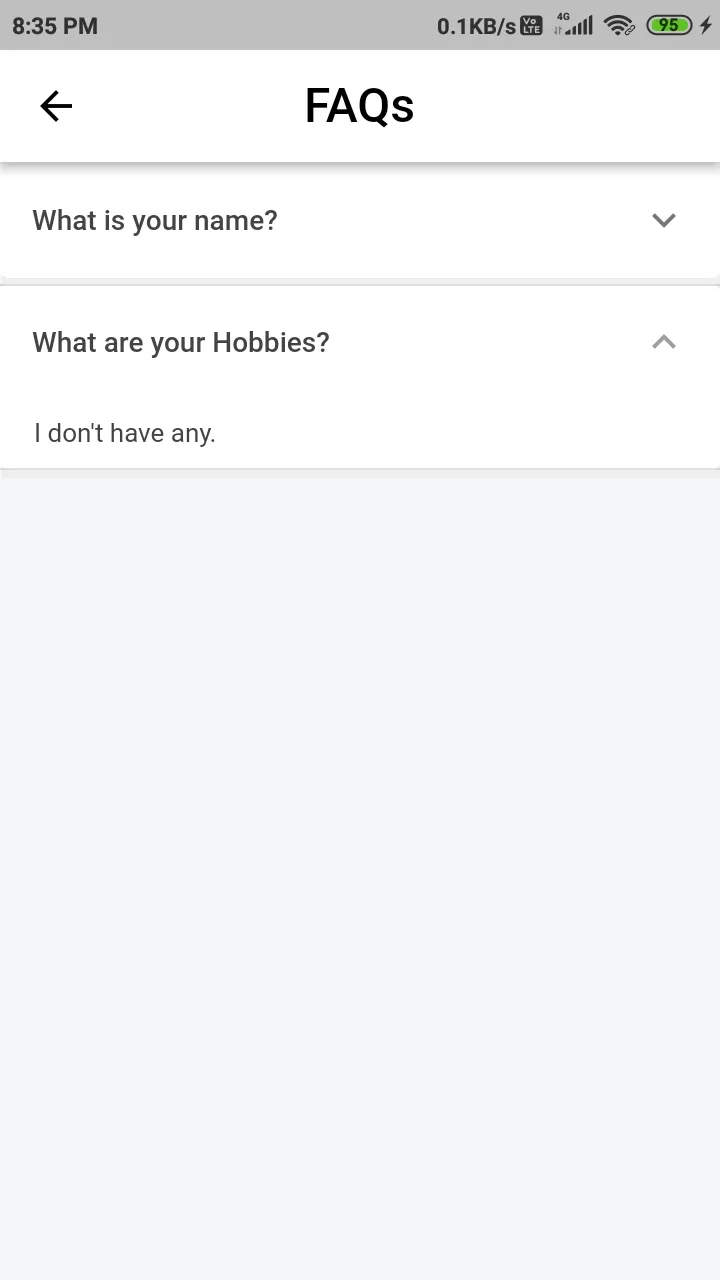Go back from the FAQs screen
Screen dimensions: 720x1280
[56, 106]
